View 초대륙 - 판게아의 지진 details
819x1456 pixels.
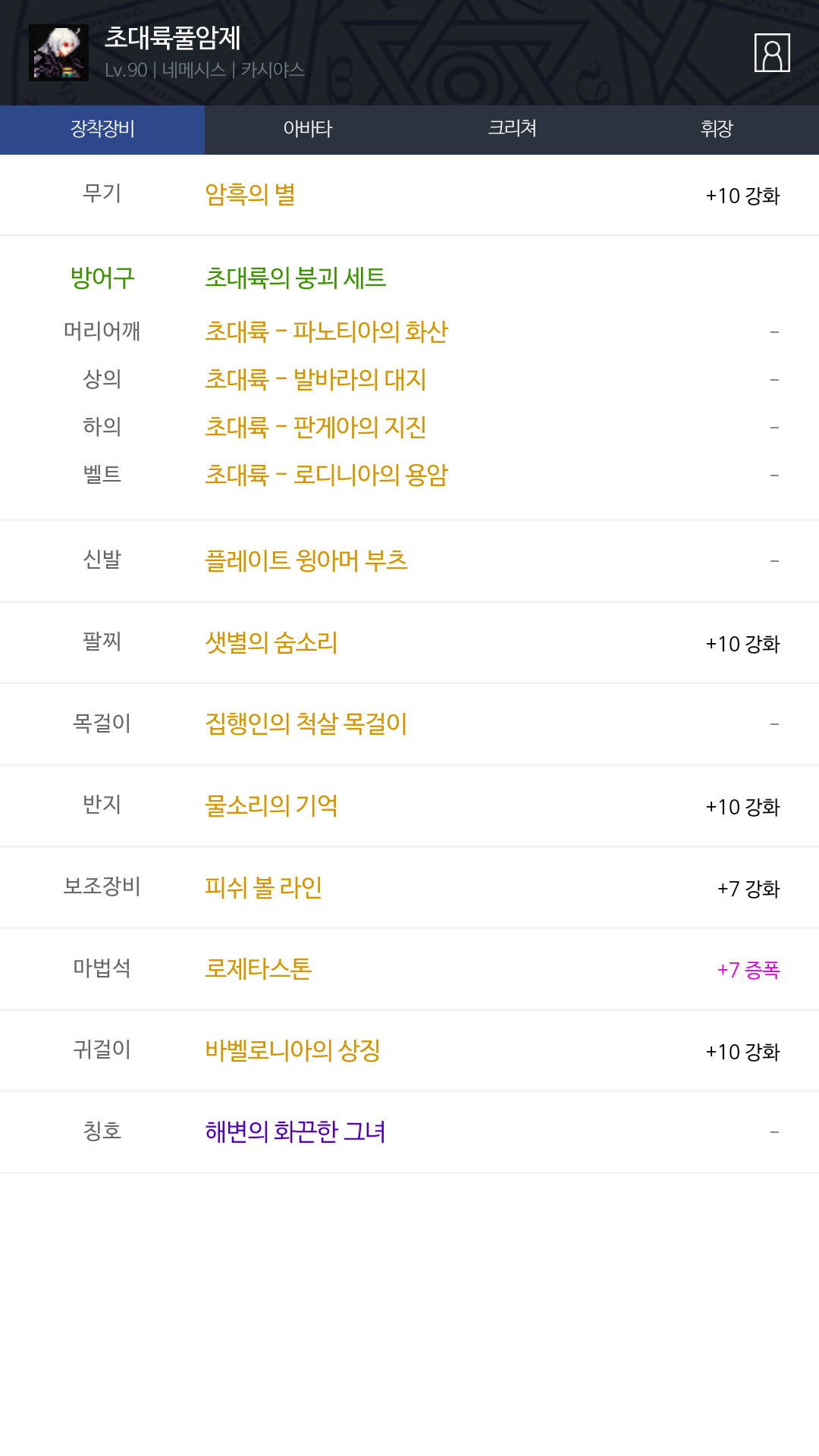(315, 427)
